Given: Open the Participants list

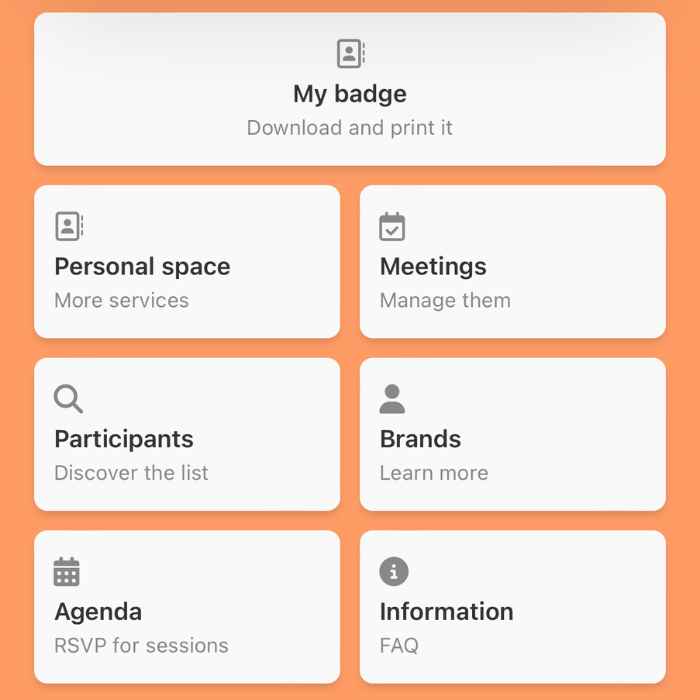Looking at the screenshot, I should pos(187,434).
